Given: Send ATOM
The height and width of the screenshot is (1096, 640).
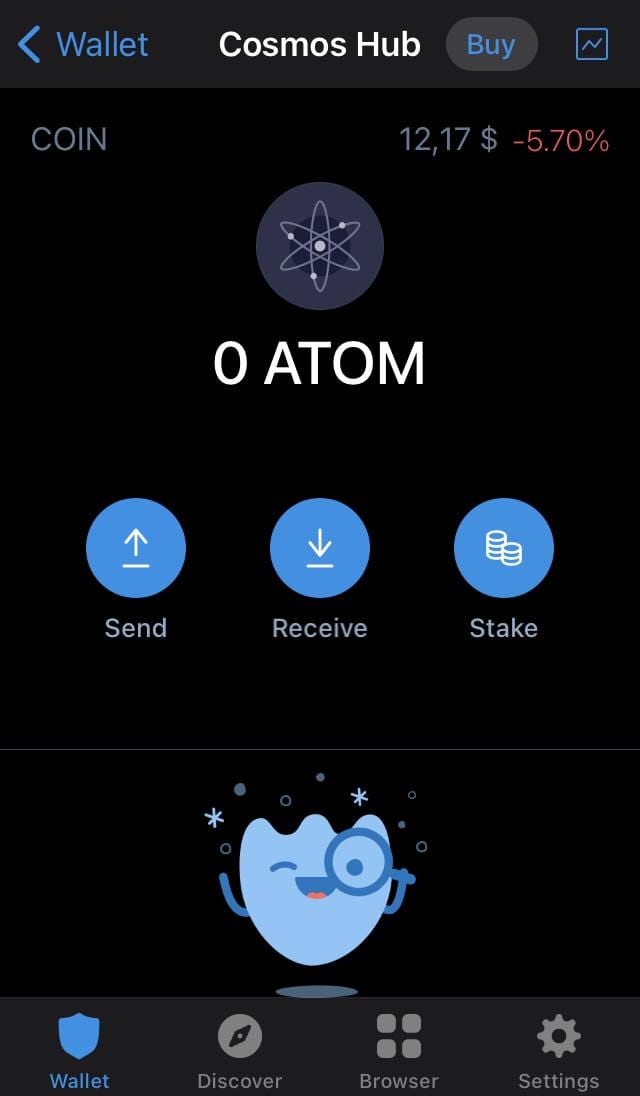Looking at the screenshot, I should (136, 548).
